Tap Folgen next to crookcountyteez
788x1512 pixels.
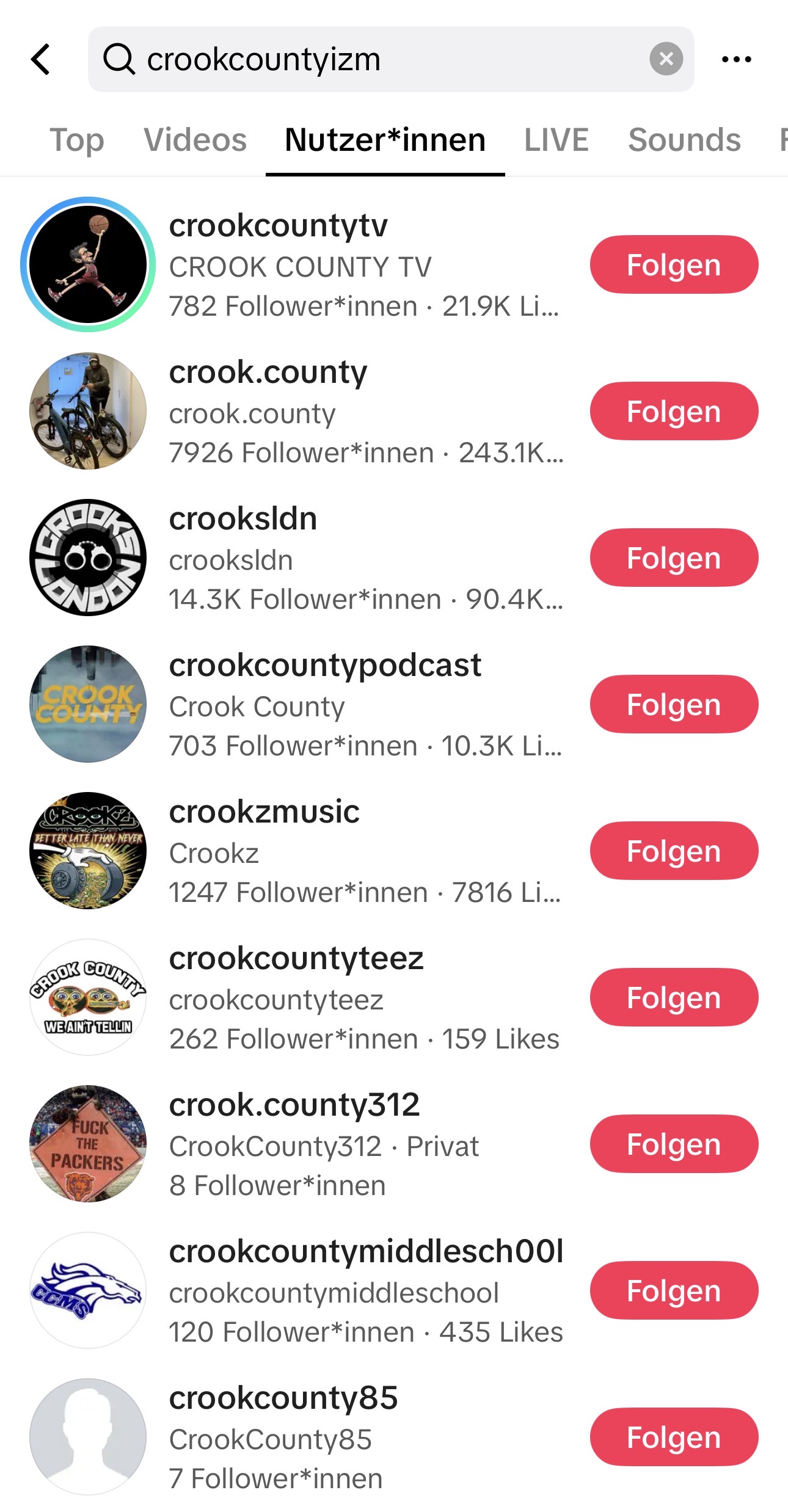(x=674, y=997)
